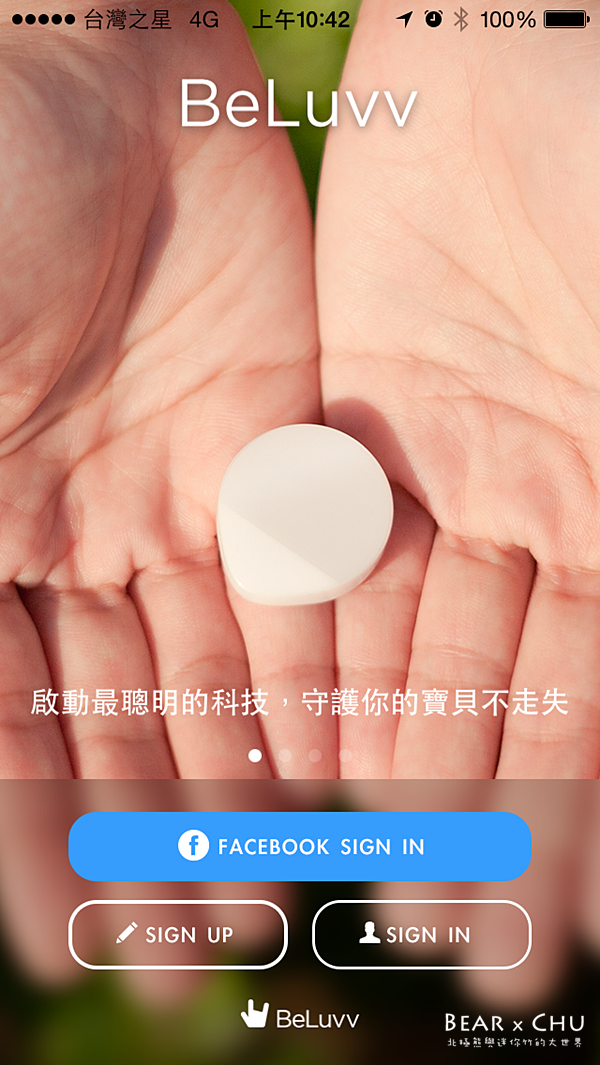Open the Sign In form
The image size is (600, 1065).
421,935
